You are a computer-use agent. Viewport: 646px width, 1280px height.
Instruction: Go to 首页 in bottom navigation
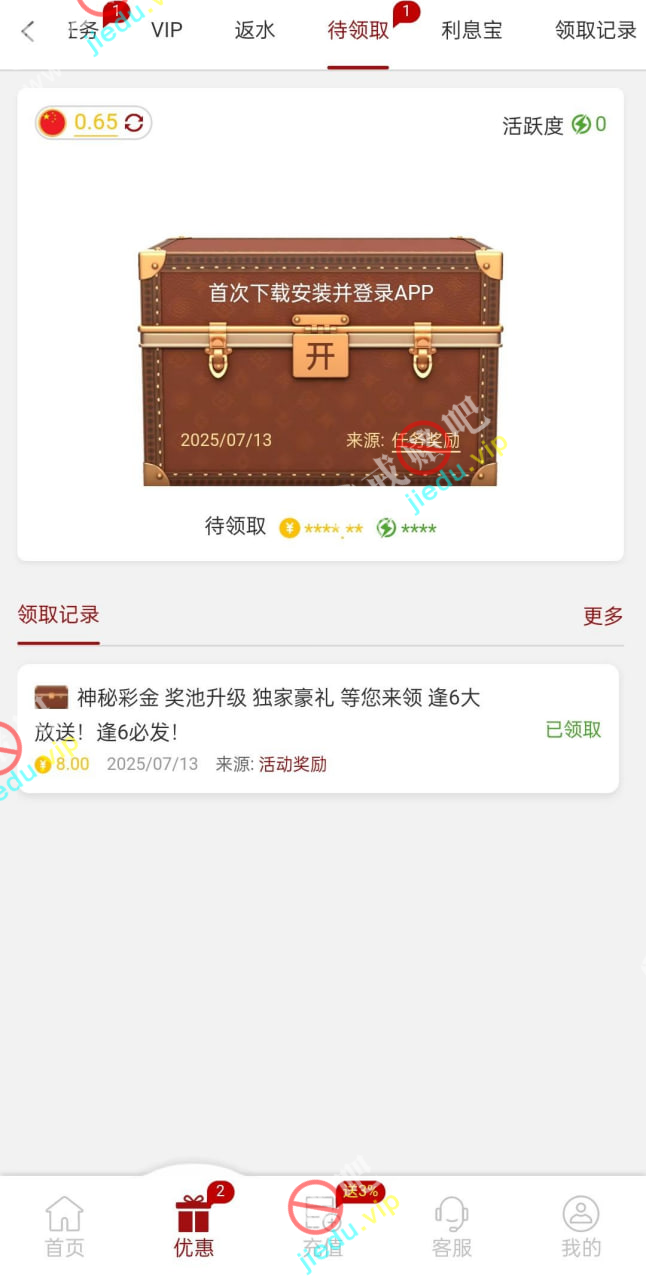(x=65, y=1227)
